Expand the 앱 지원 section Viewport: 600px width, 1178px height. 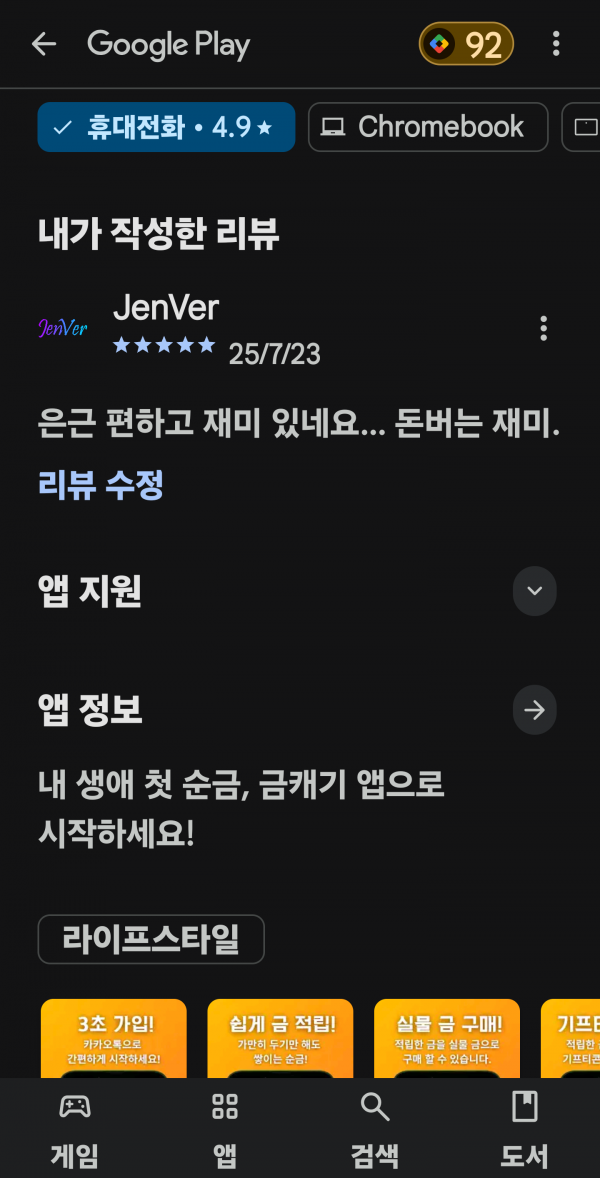tap(535, 591)
